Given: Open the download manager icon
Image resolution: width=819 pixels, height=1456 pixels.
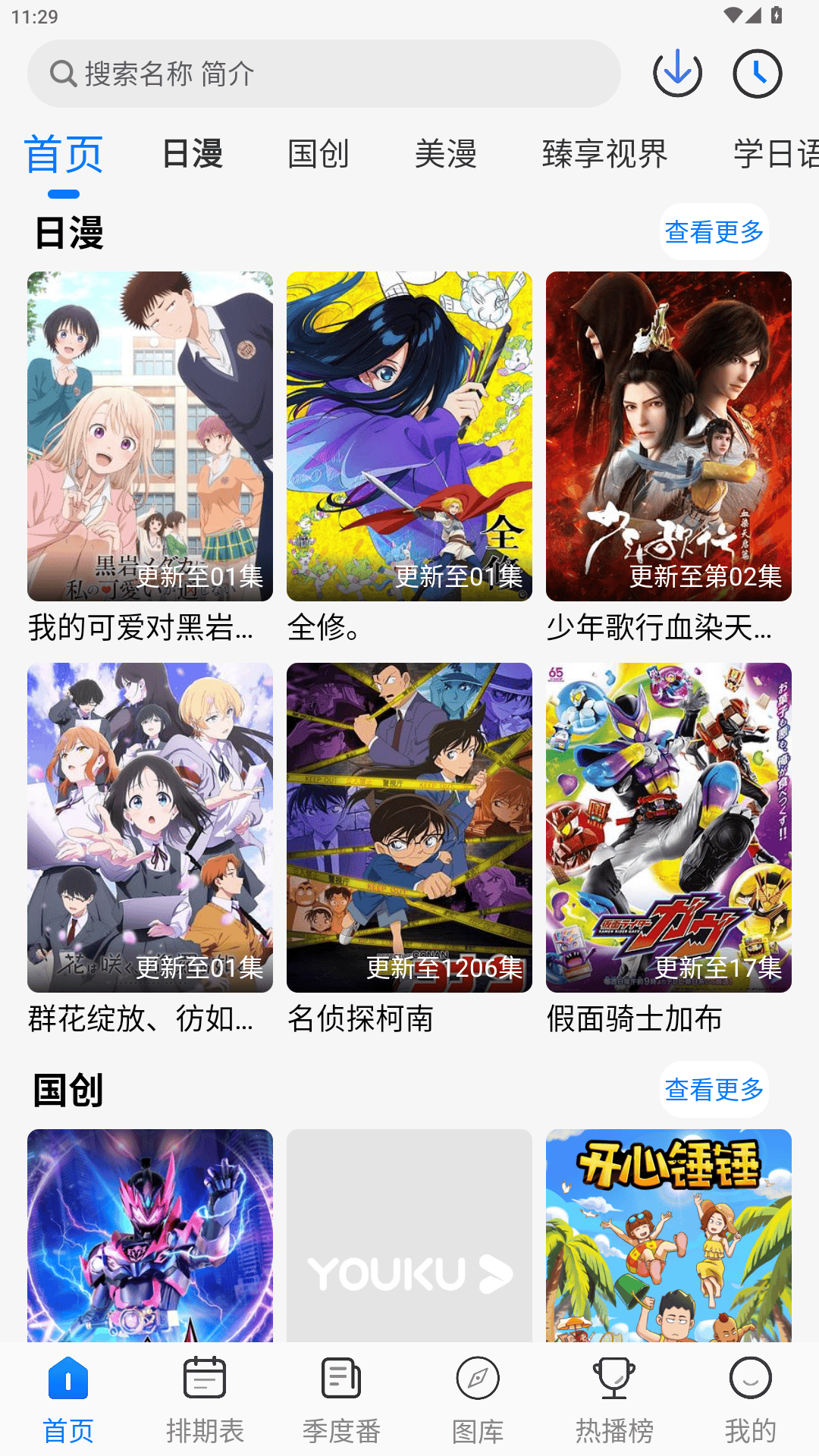Looking at the screenshot, I should (677, 74).
